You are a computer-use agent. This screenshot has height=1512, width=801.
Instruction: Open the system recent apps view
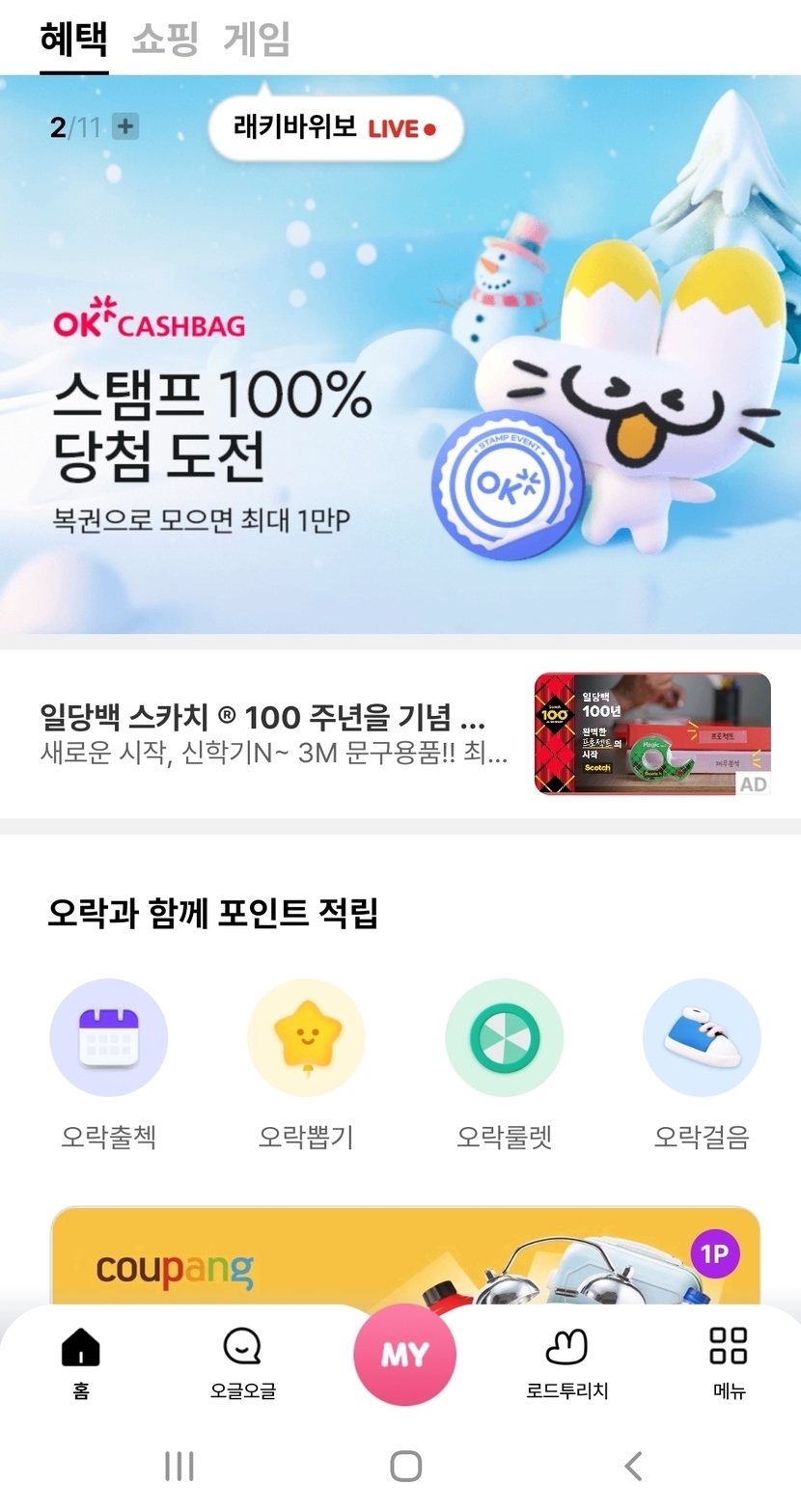(180, 1466)
